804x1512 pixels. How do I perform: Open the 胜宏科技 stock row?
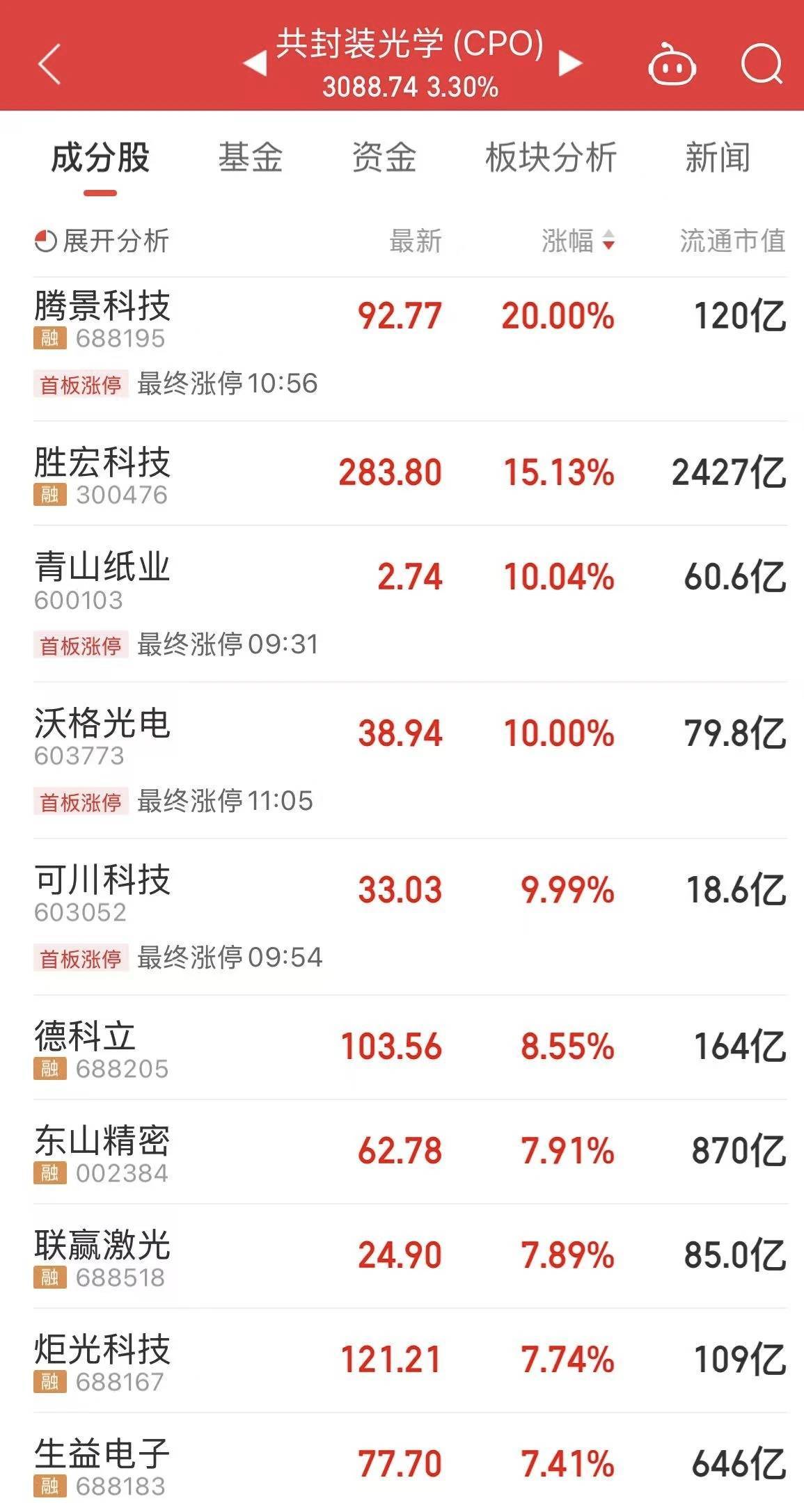(410, 473)
